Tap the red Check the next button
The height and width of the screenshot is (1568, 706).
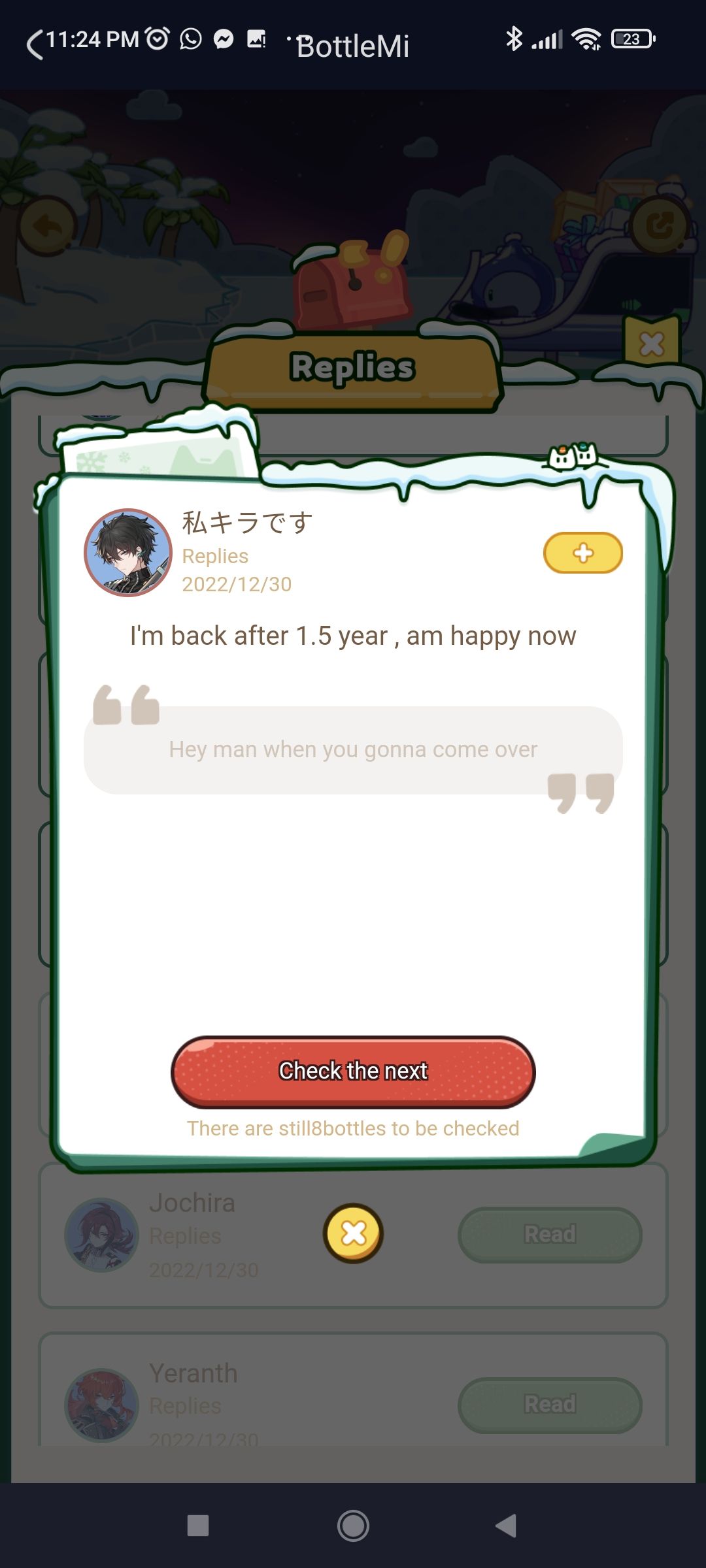pos(353,1071)
